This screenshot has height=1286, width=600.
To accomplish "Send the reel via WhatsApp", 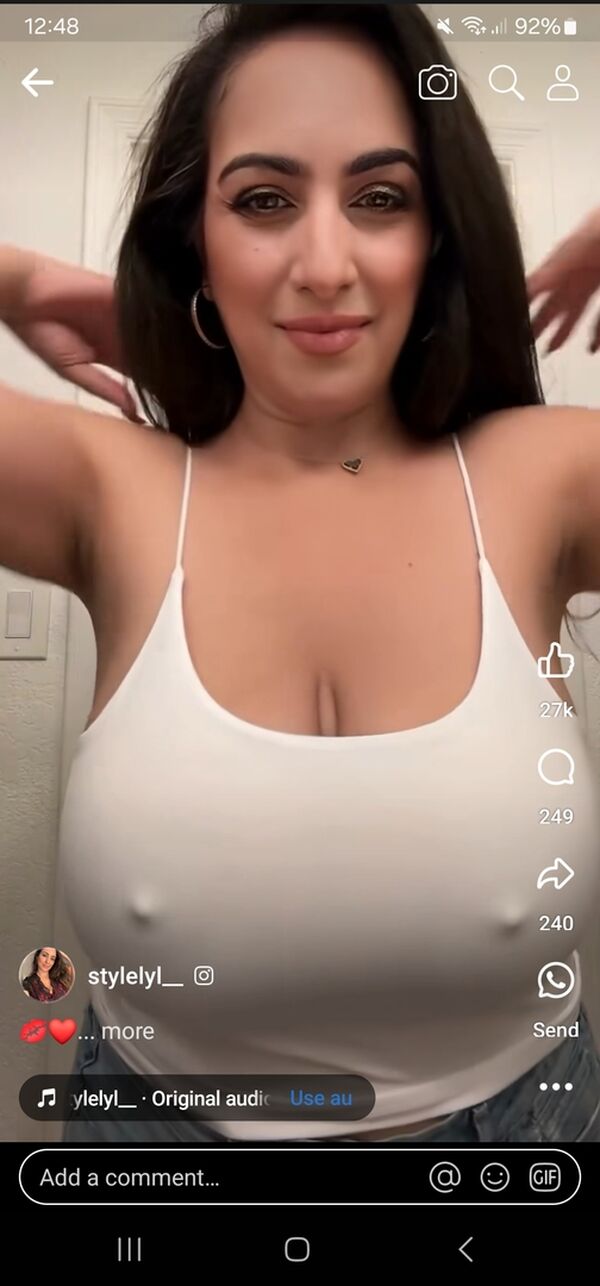I will [556, 980].
